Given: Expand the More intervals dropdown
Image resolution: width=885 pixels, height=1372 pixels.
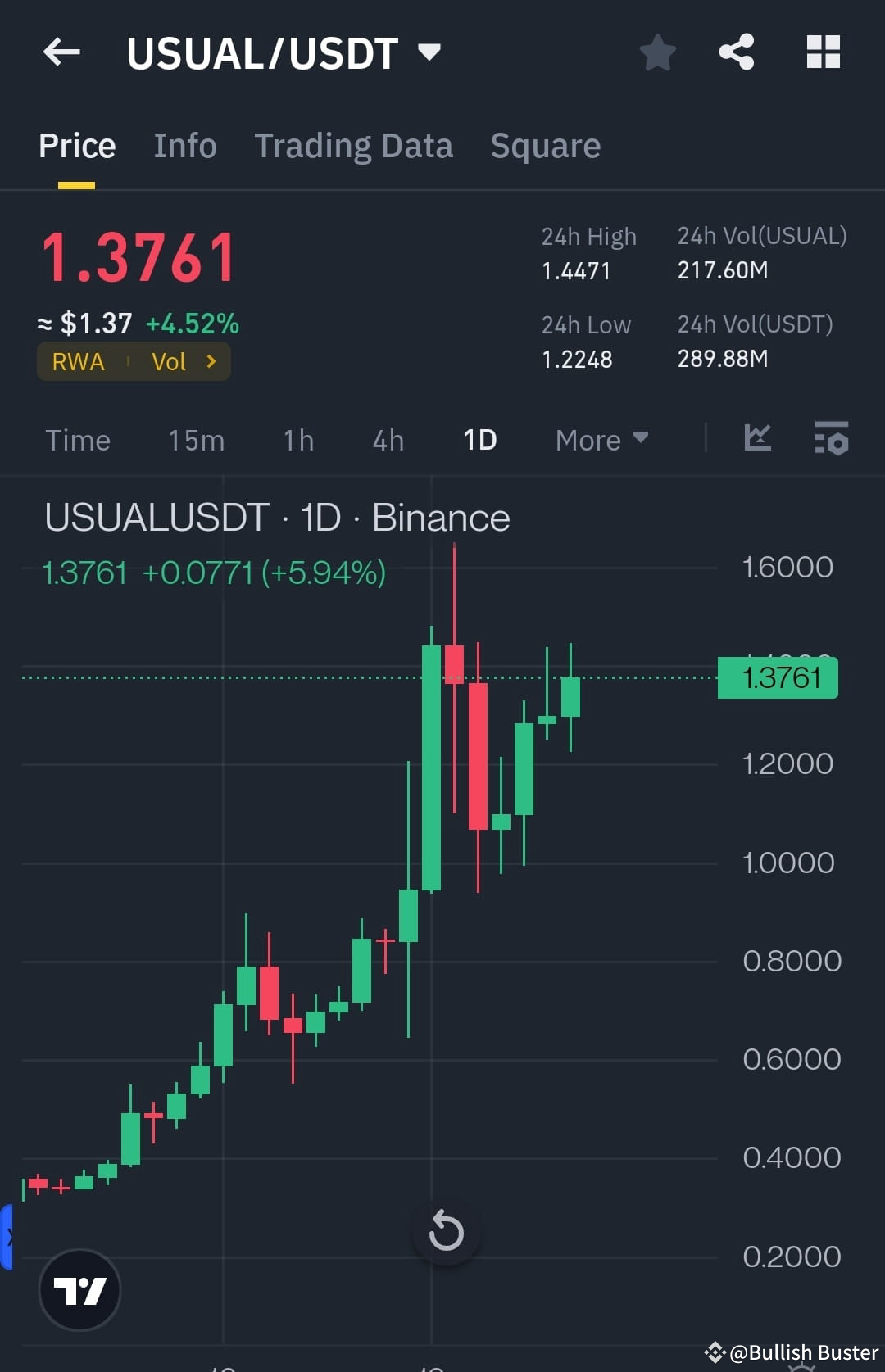Looking at the screenshot, I should [601, 440].
